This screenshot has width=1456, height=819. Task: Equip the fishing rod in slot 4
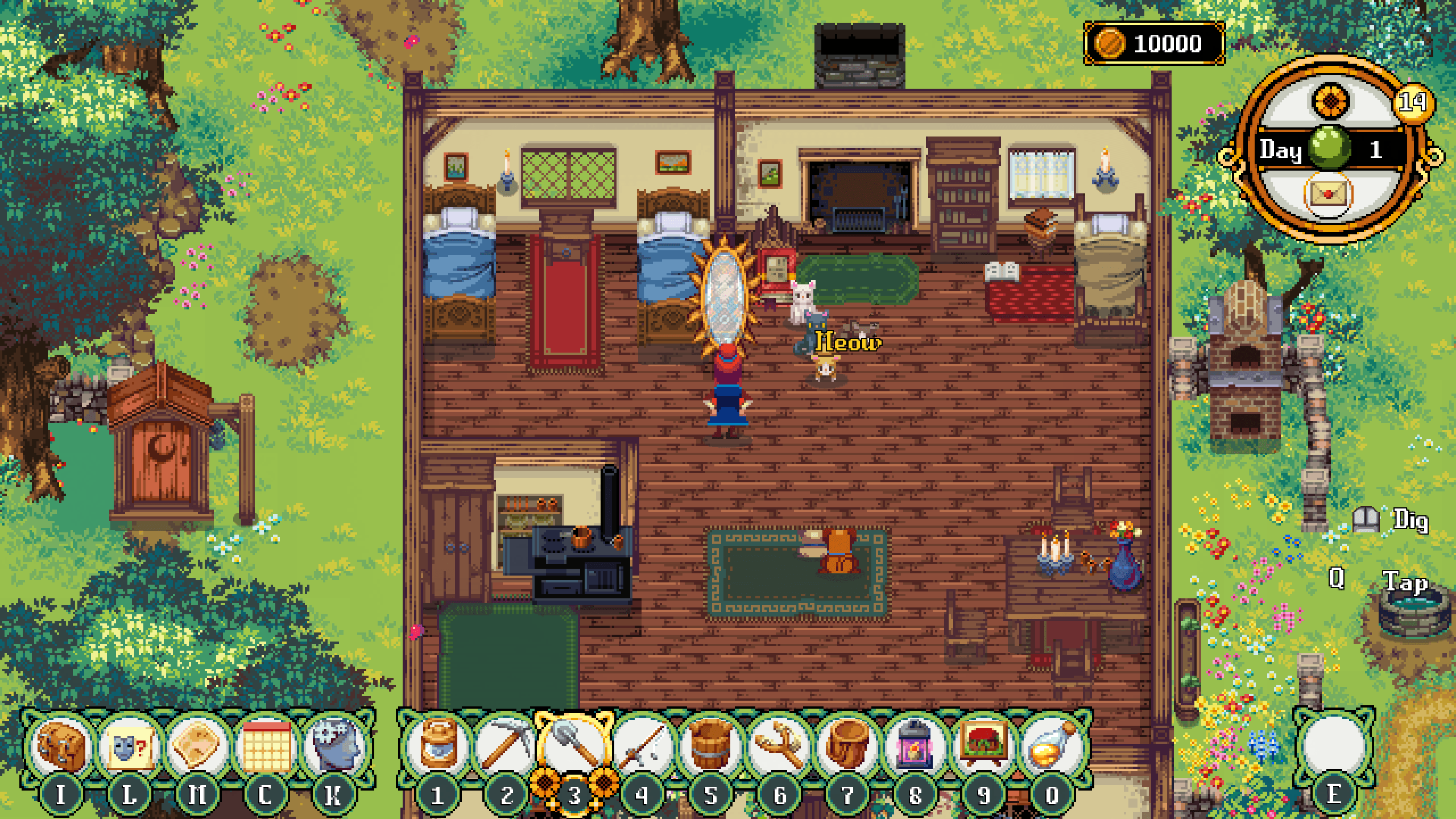pyautogui.click(x=643, y=745)
